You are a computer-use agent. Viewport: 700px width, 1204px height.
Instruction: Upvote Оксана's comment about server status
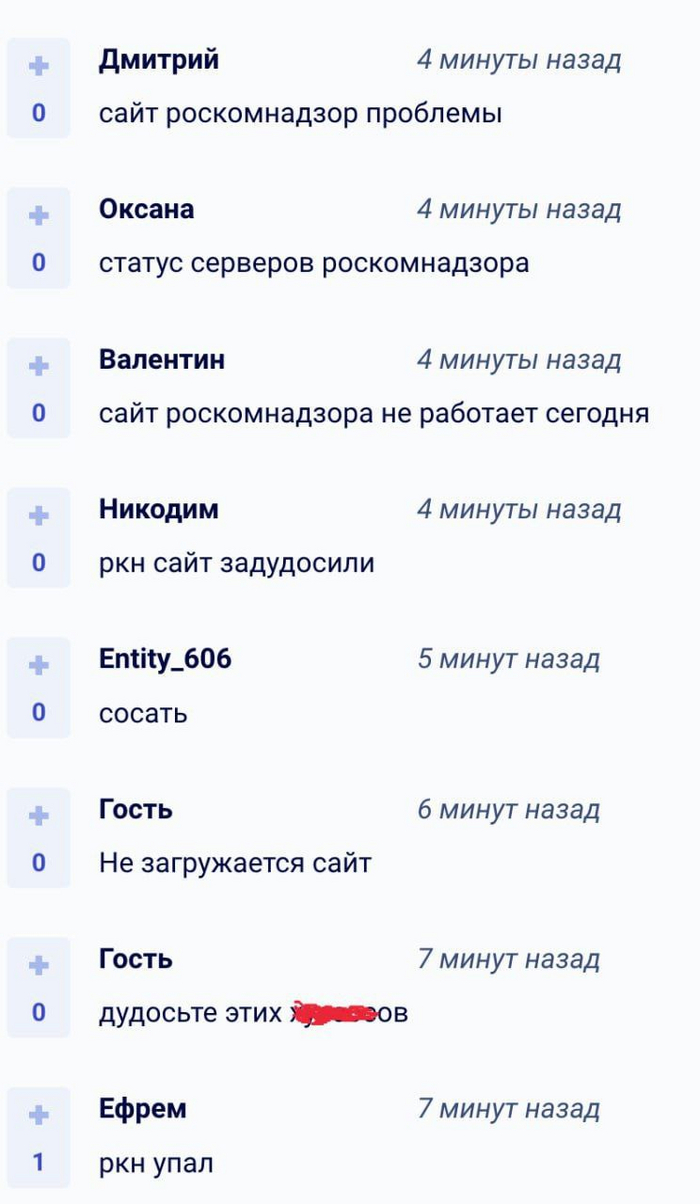38,216
